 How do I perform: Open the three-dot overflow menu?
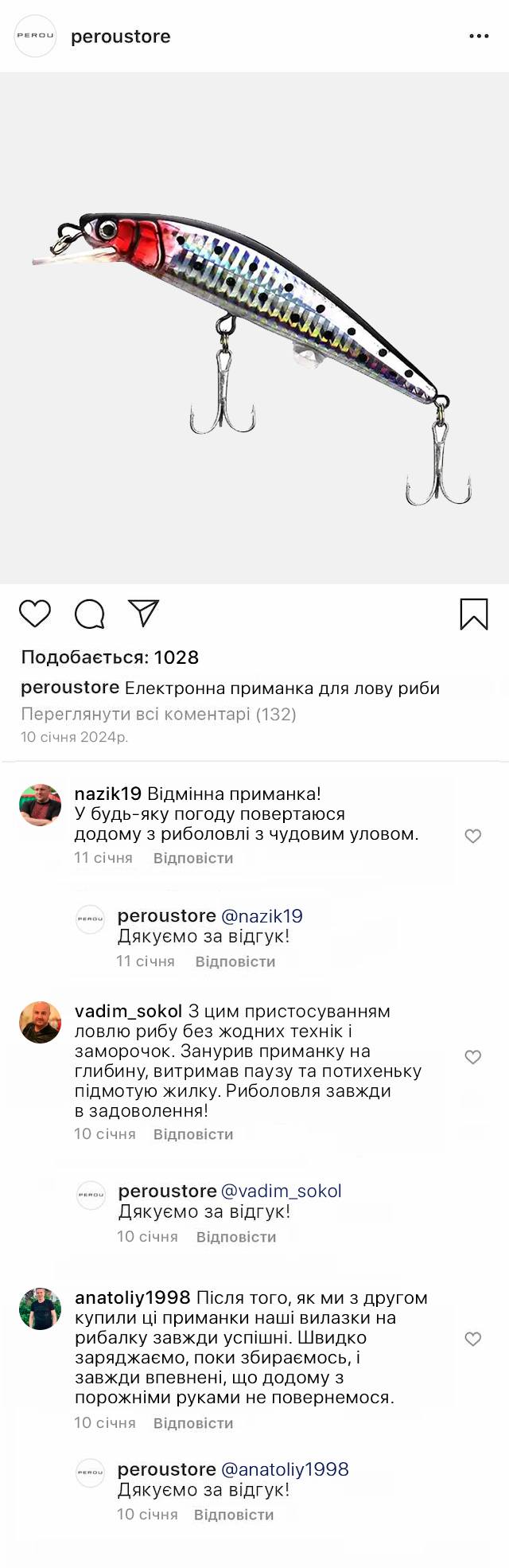pyautogui.click(x=479, y=37)
